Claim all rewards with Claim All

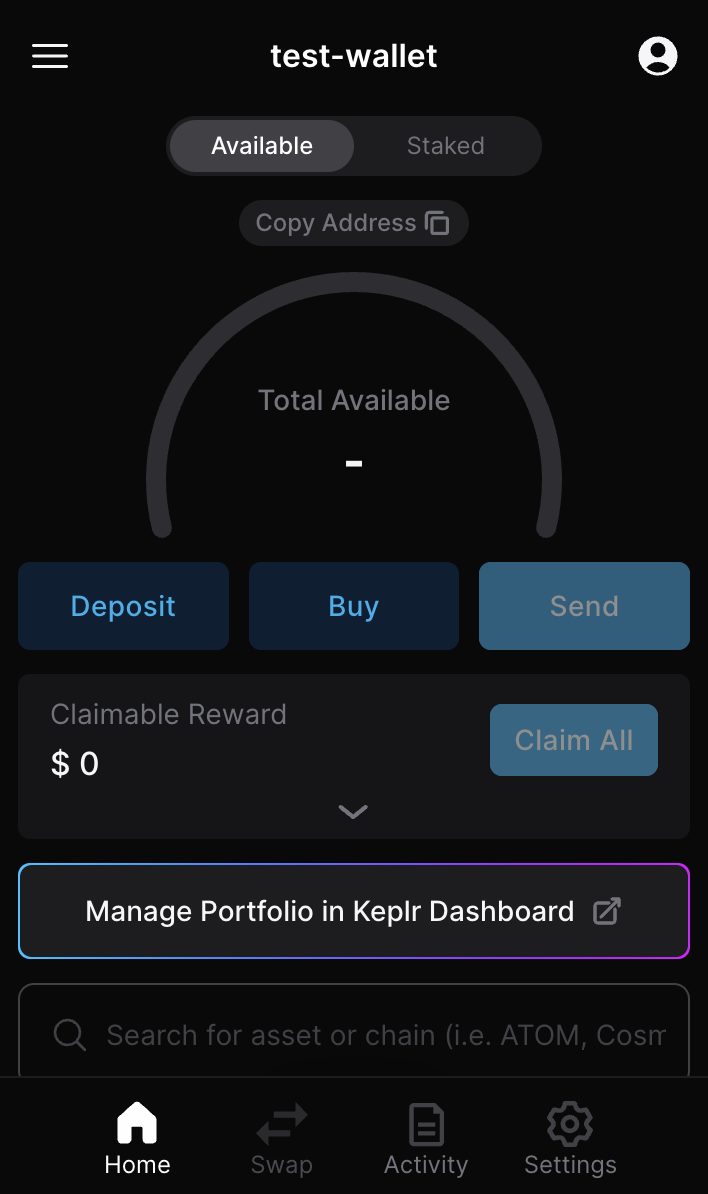coord(574,740)
